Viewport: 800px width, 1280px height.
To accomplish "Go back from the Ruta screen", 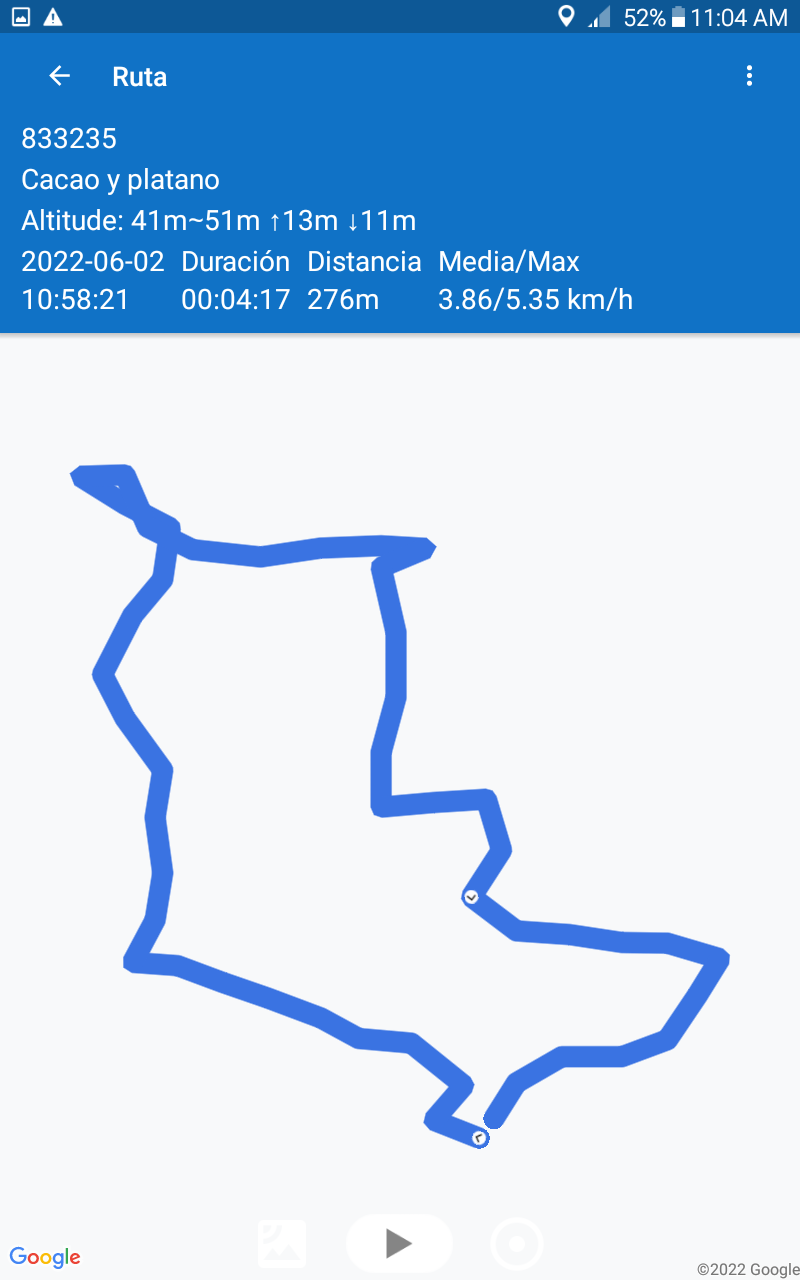I will [60, 76].
